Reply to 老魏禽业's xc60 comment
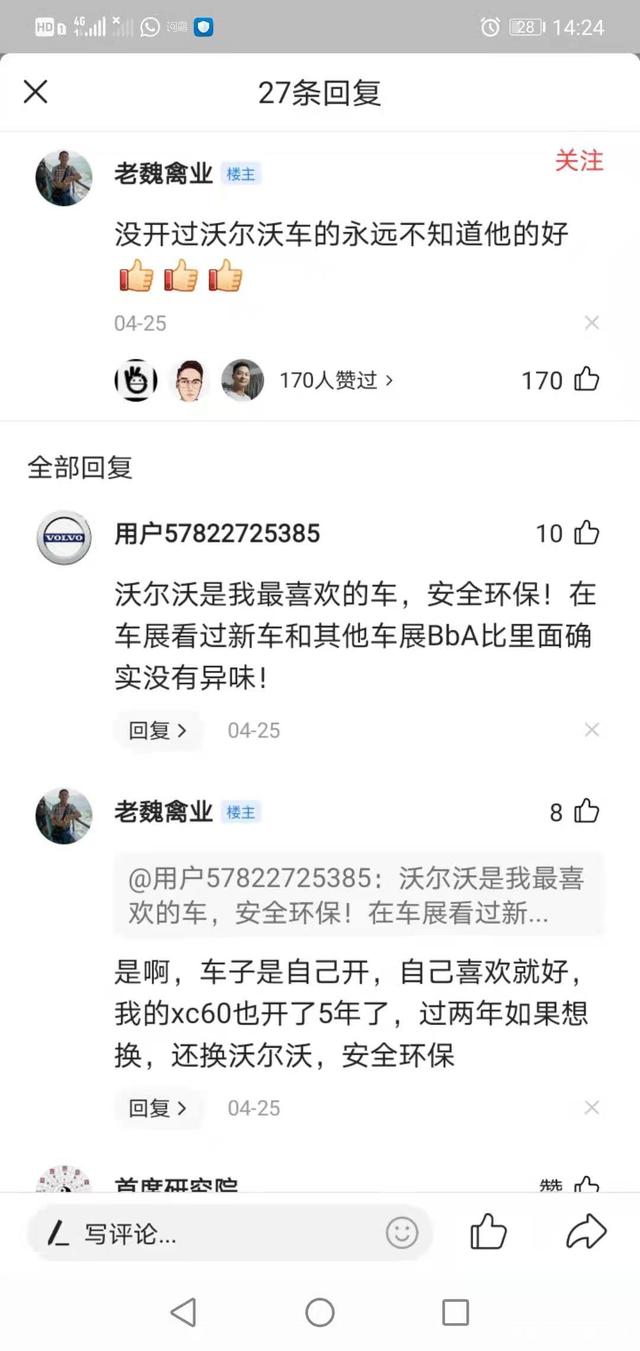Viewport: 640px width, 1351px height. (x=157, y=1108)
